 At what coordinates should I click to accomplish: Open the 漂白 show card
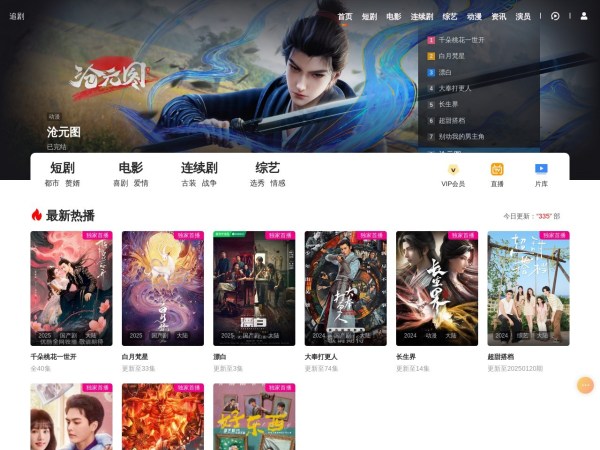point(254,290)
